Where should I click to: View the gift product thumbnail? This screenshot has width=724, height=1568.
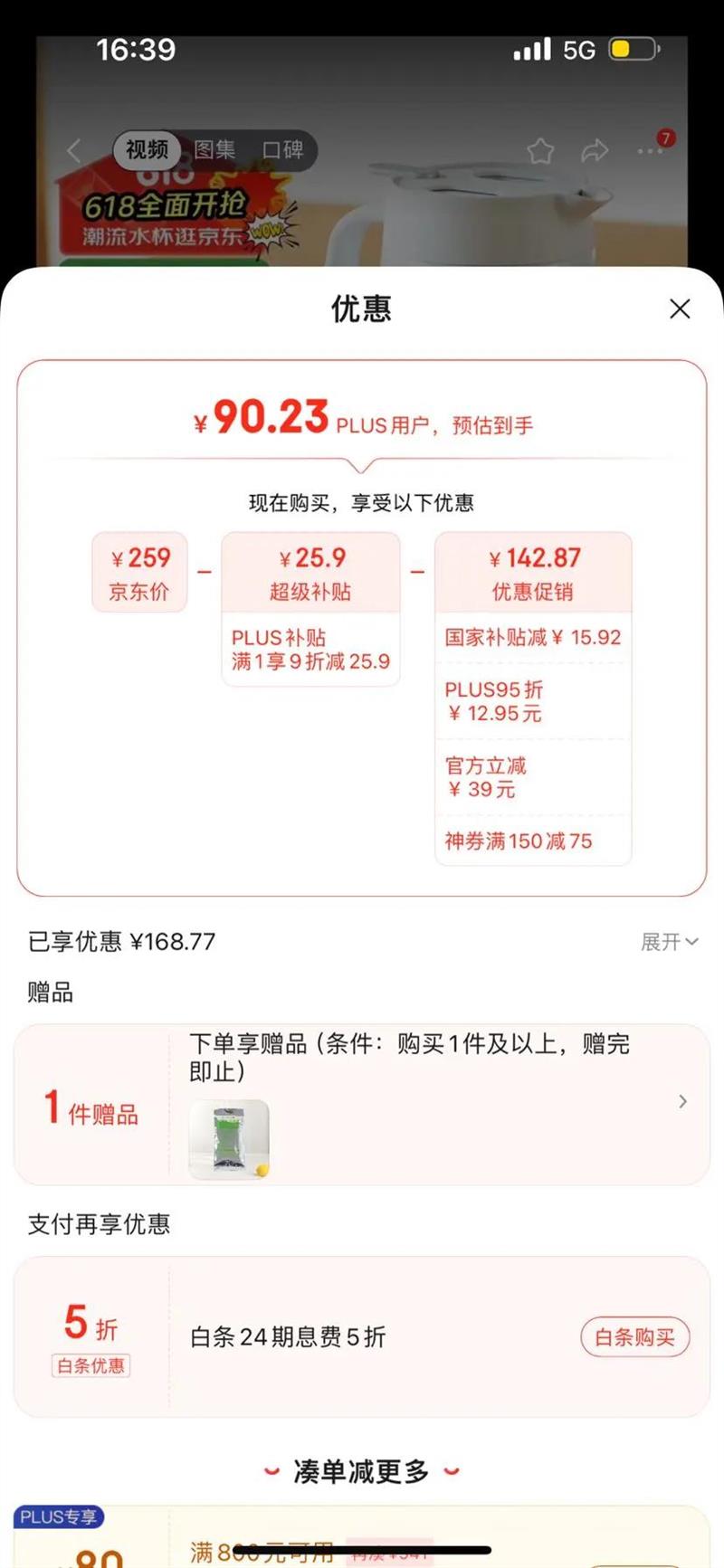(229, 1139)
